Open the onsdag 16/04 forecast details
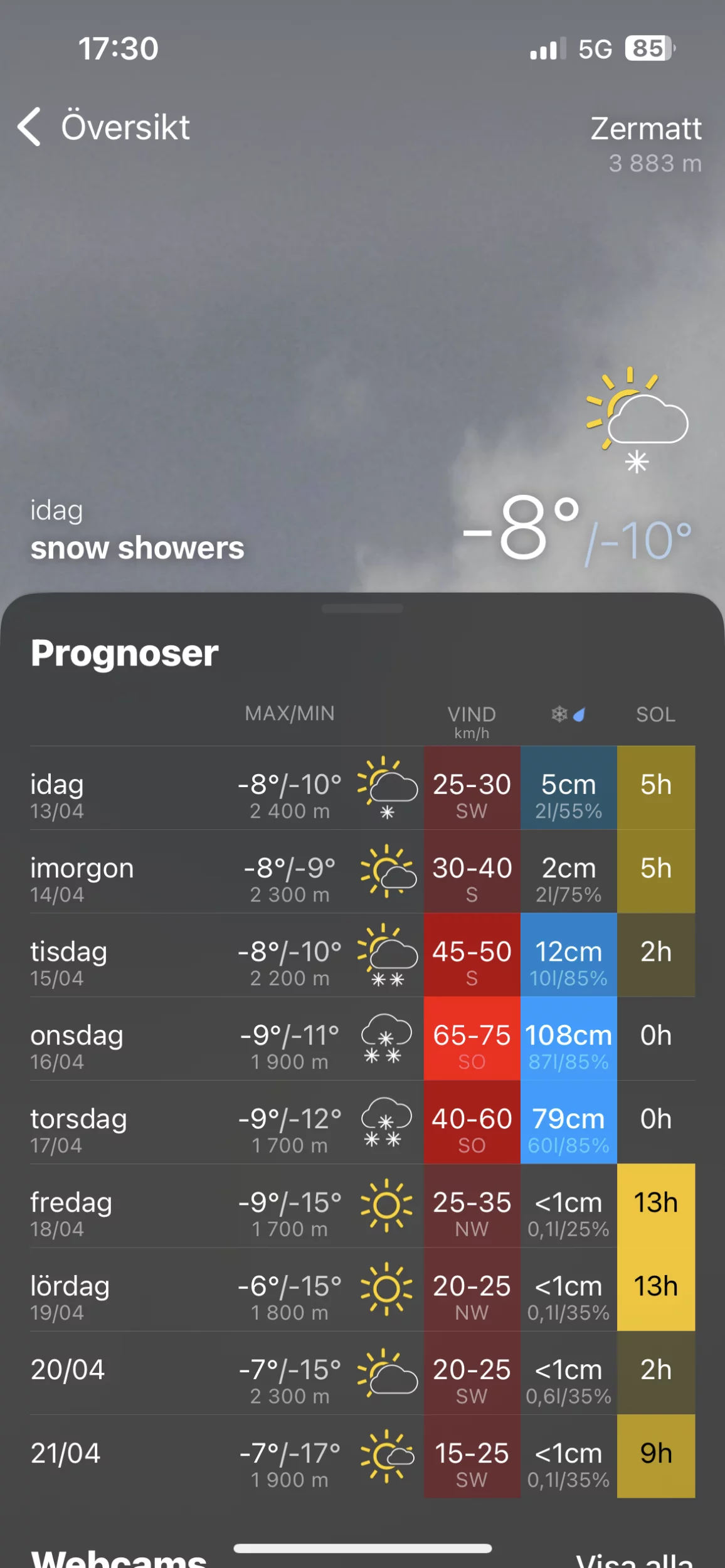Screen dimensions: 725x1568 (x=362, y=1039)
